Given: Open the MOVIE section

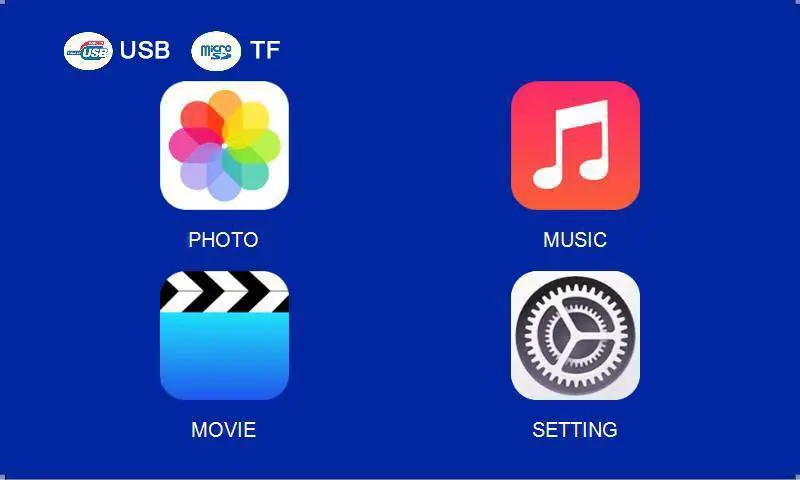Looking at the screenshot, I should point(224,336).
